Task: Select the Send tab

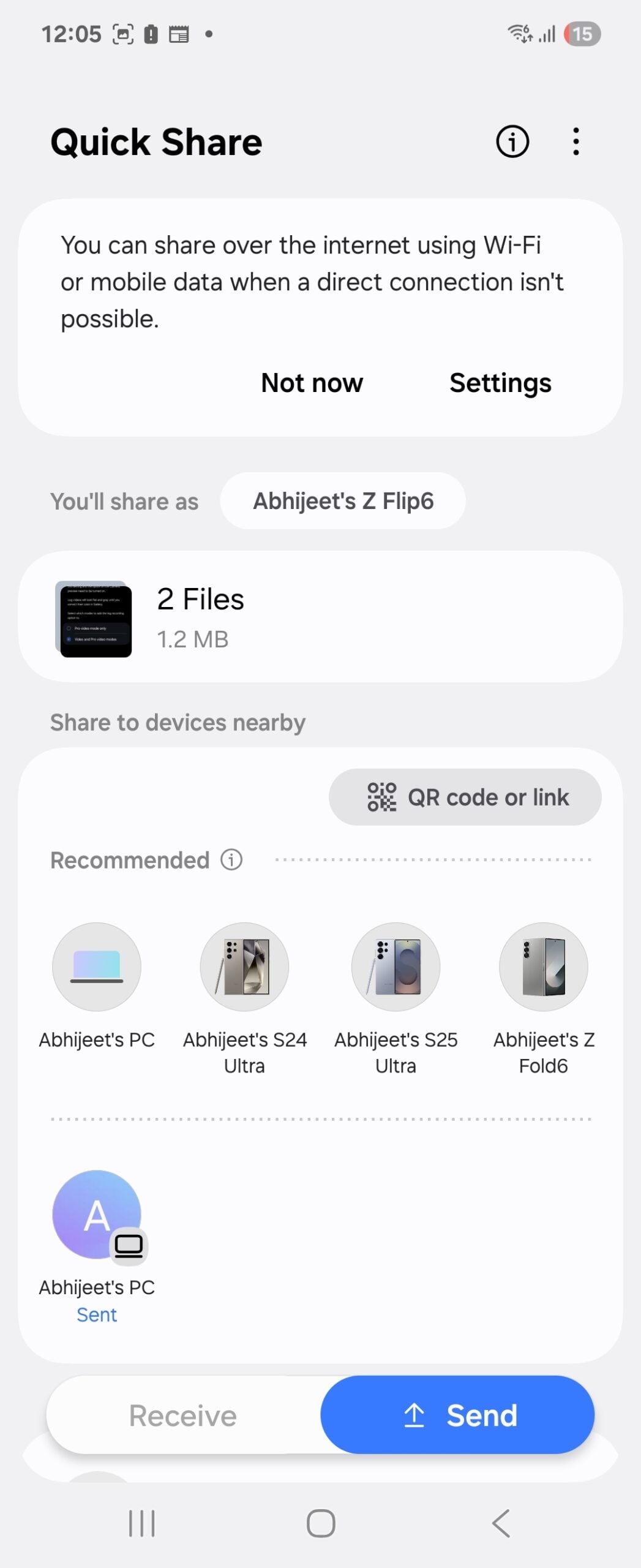Action: (x=458, y=1415)
